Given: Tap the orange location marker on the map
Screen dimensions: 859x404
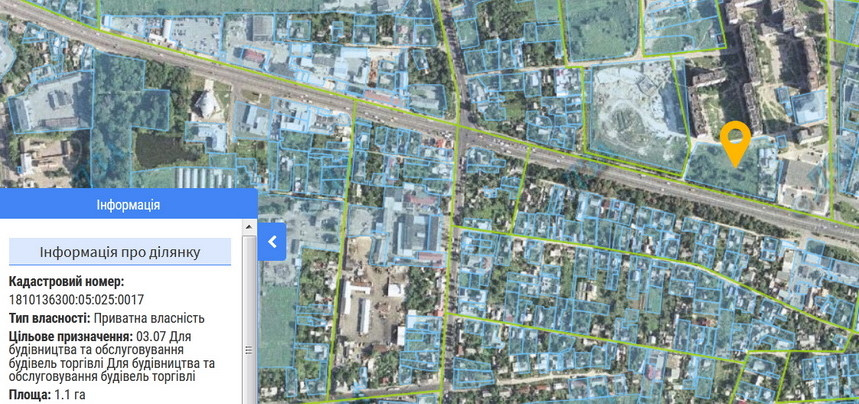Looking at the screenshot, I should tap(735, 140).
